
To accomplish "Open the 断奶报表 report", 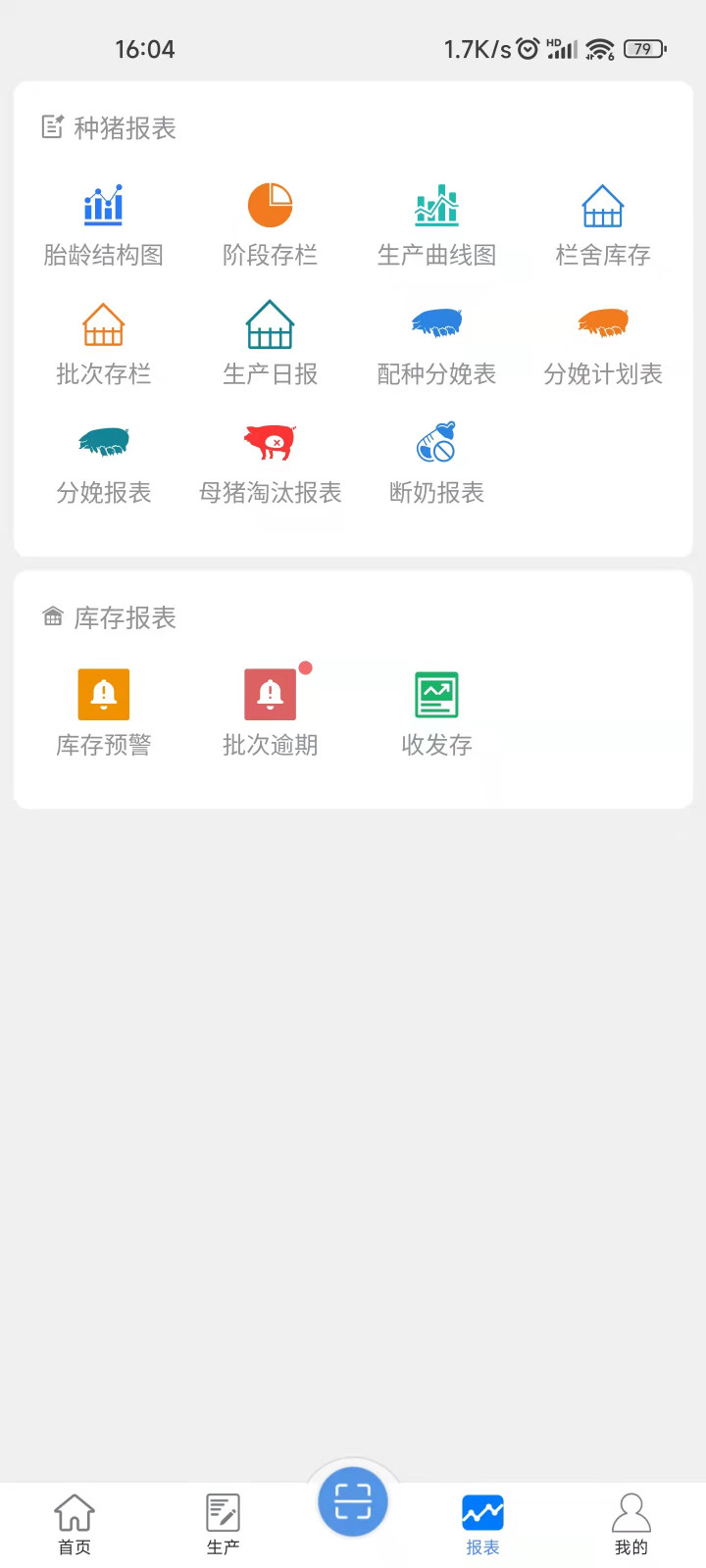I will pyautogui.click(x=436, y=463).
